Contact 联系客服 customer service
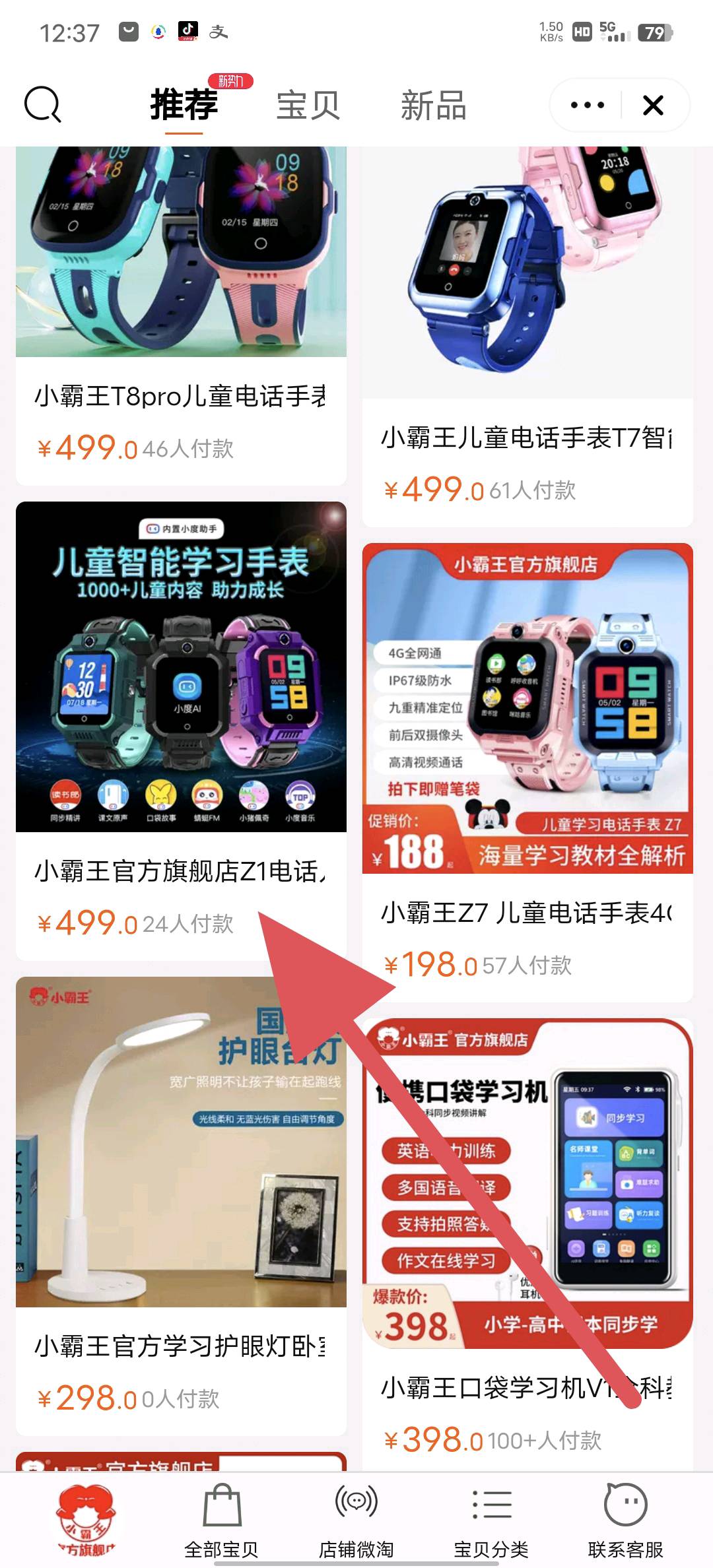Viewport: 713px width, 1568px height. pyautogui.click(x=626, y=1520)
